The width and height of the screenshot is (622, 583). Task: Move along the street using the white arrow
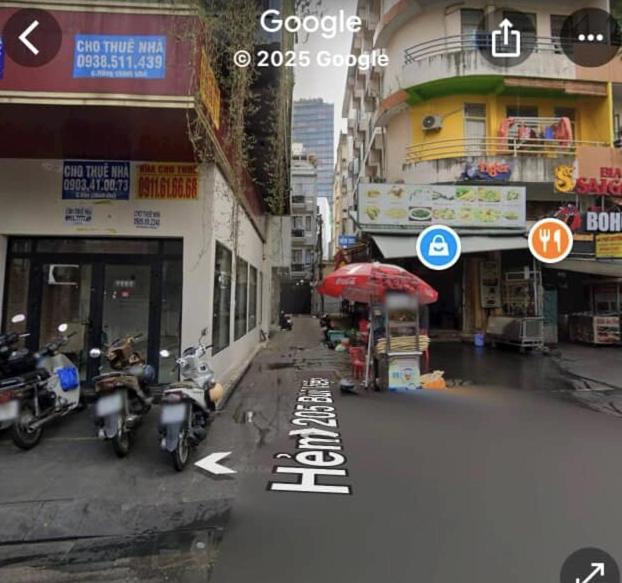(x=215, y=463)
